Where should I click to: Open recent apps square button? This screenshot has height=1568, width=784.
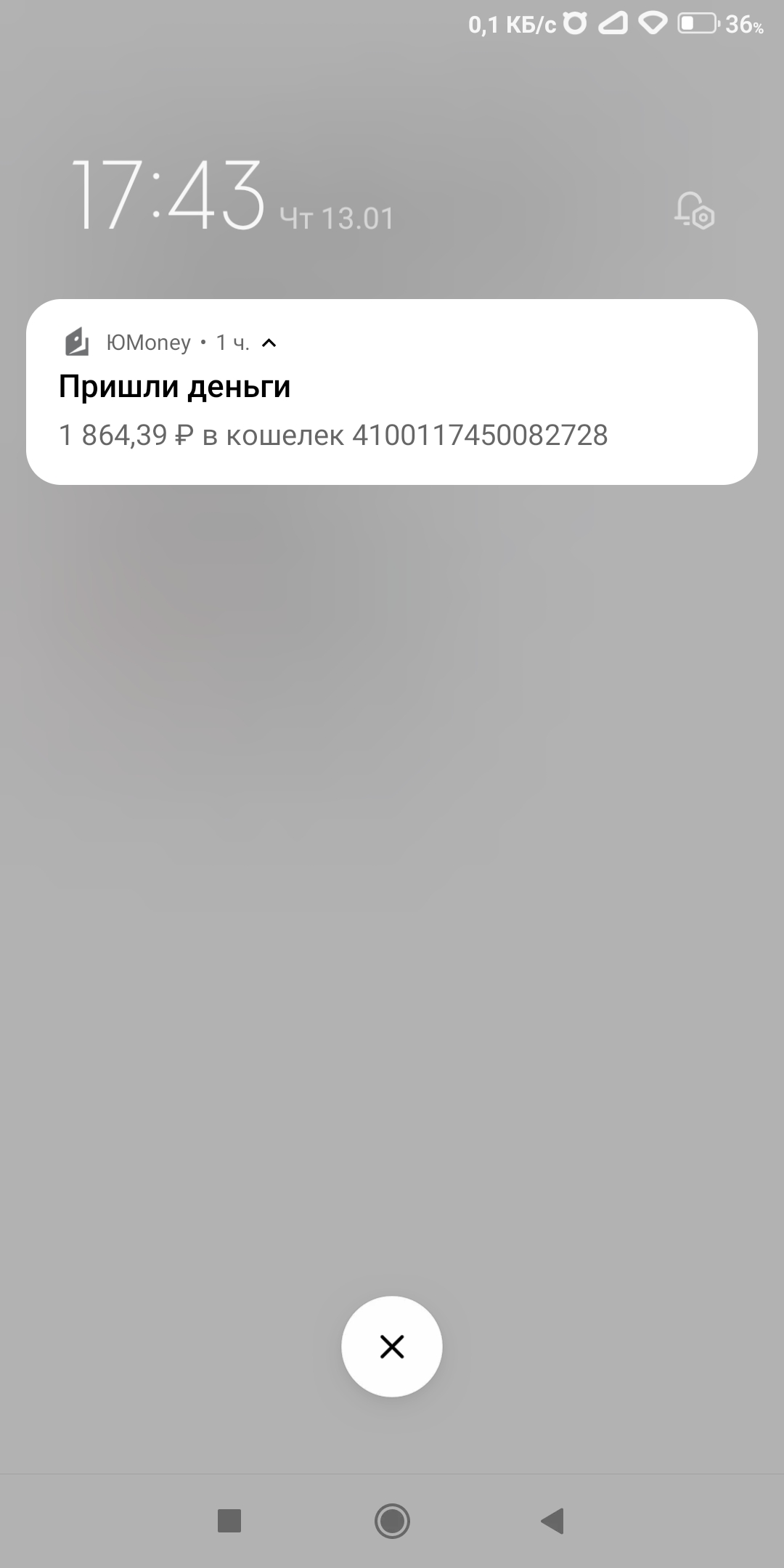(229, 1520)
